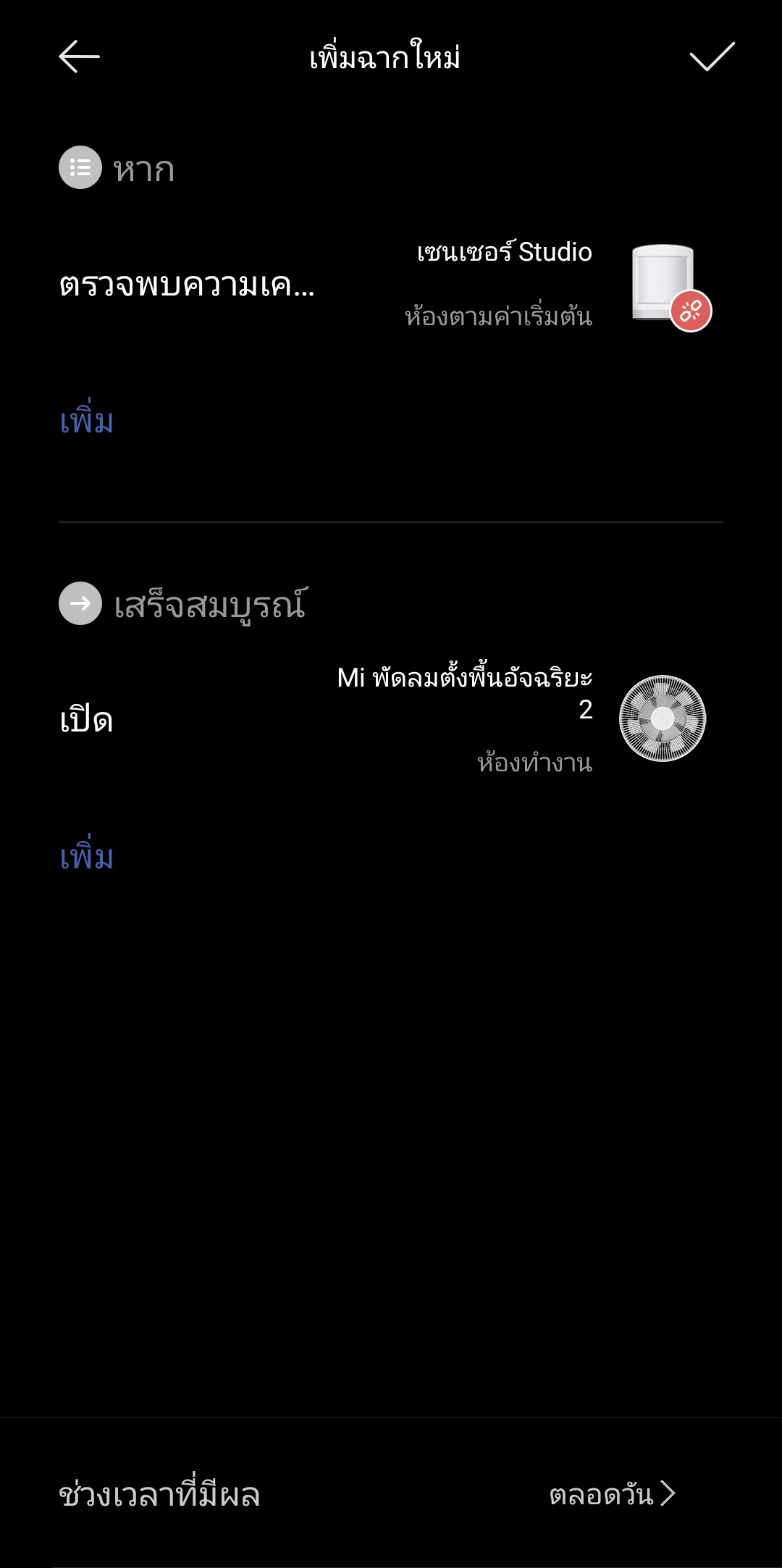Open the เซนเซอร์ Studio motion condition row
Screen dimensions: 782x1568
pyautogui.click(x=391, y=285)
